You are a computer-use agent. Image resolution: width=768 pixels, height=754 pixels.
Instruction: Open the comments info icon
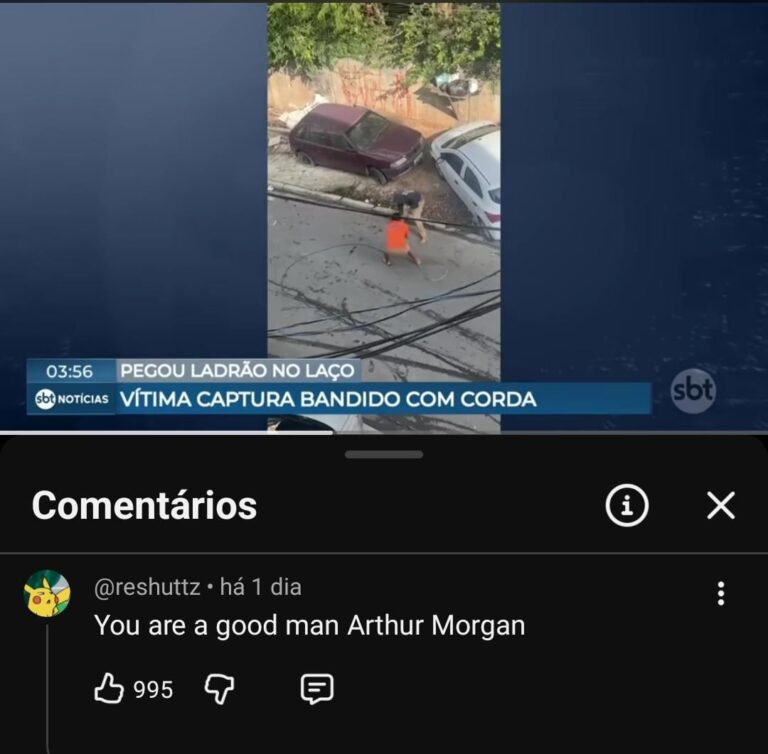coord(627,506)
